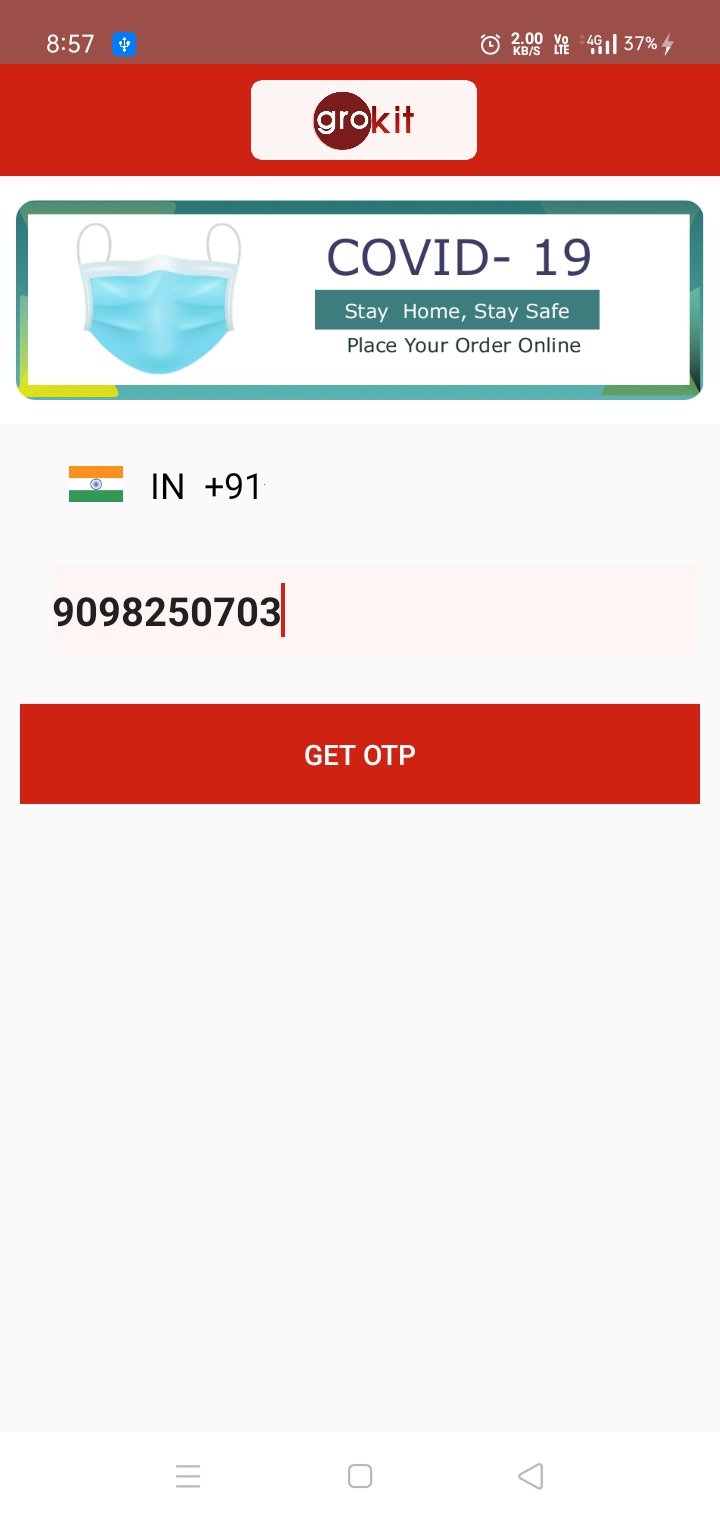This screenshot has width=720, height=1520.
Task: Go to the home screen via system button
Action: tap(360, 1476)
